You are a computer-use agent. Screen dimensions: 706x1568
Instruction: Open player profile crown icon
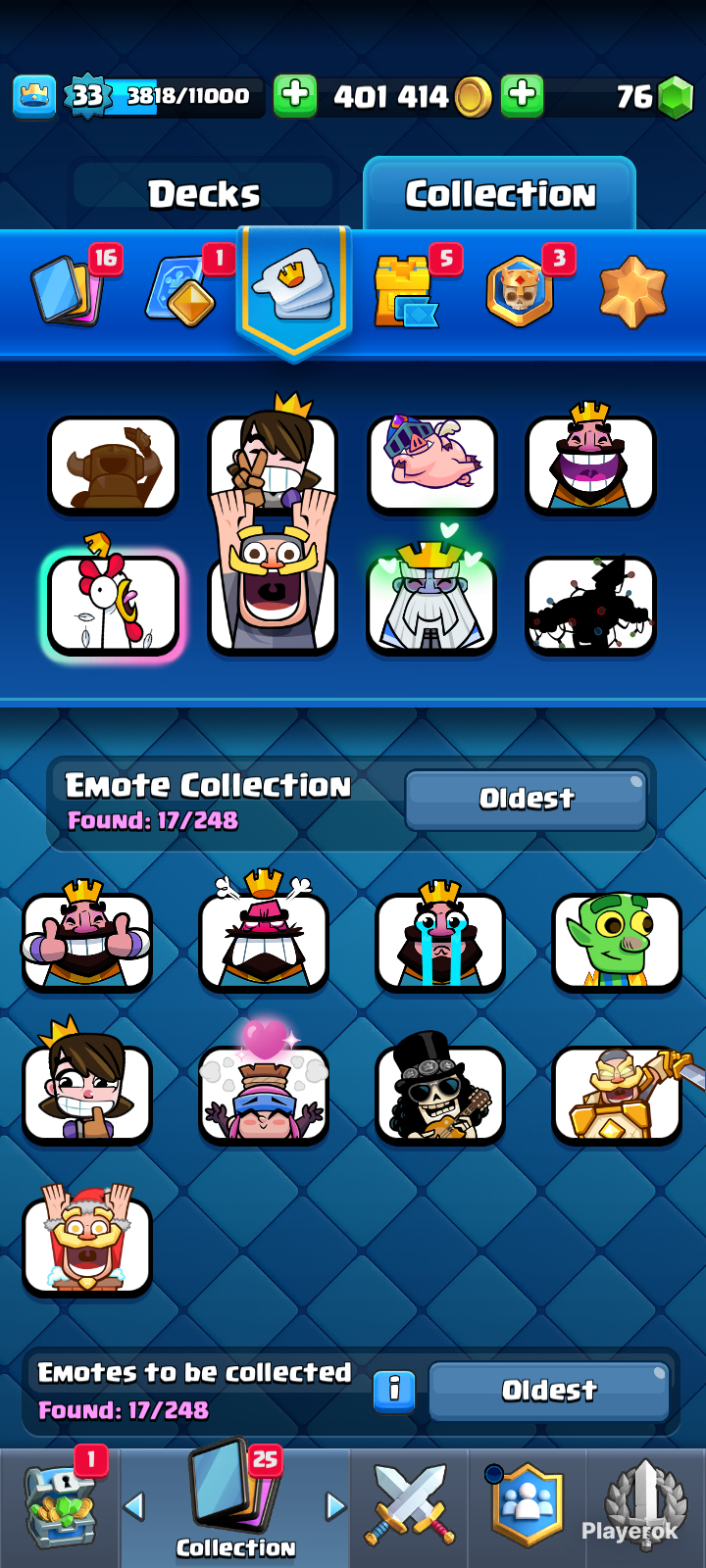pyautogui.click(x=34, y=96)
